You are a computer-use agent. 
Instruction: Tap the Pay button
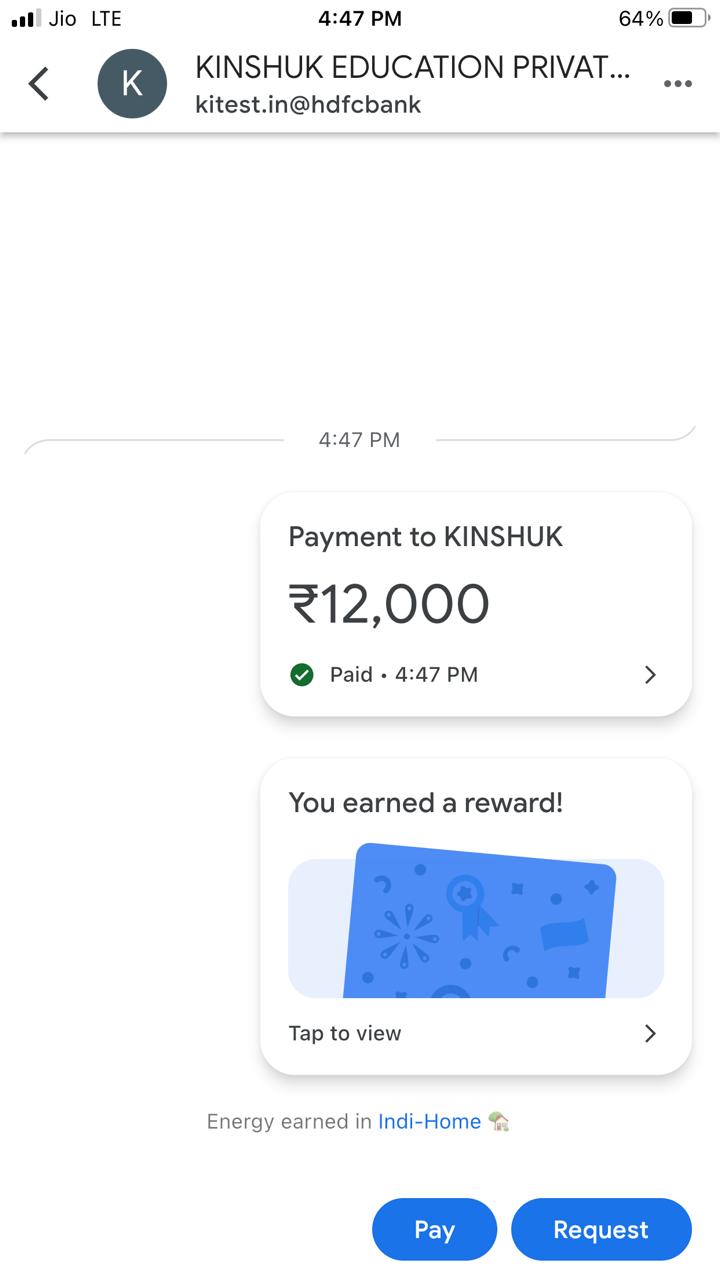pos(434,1229)
